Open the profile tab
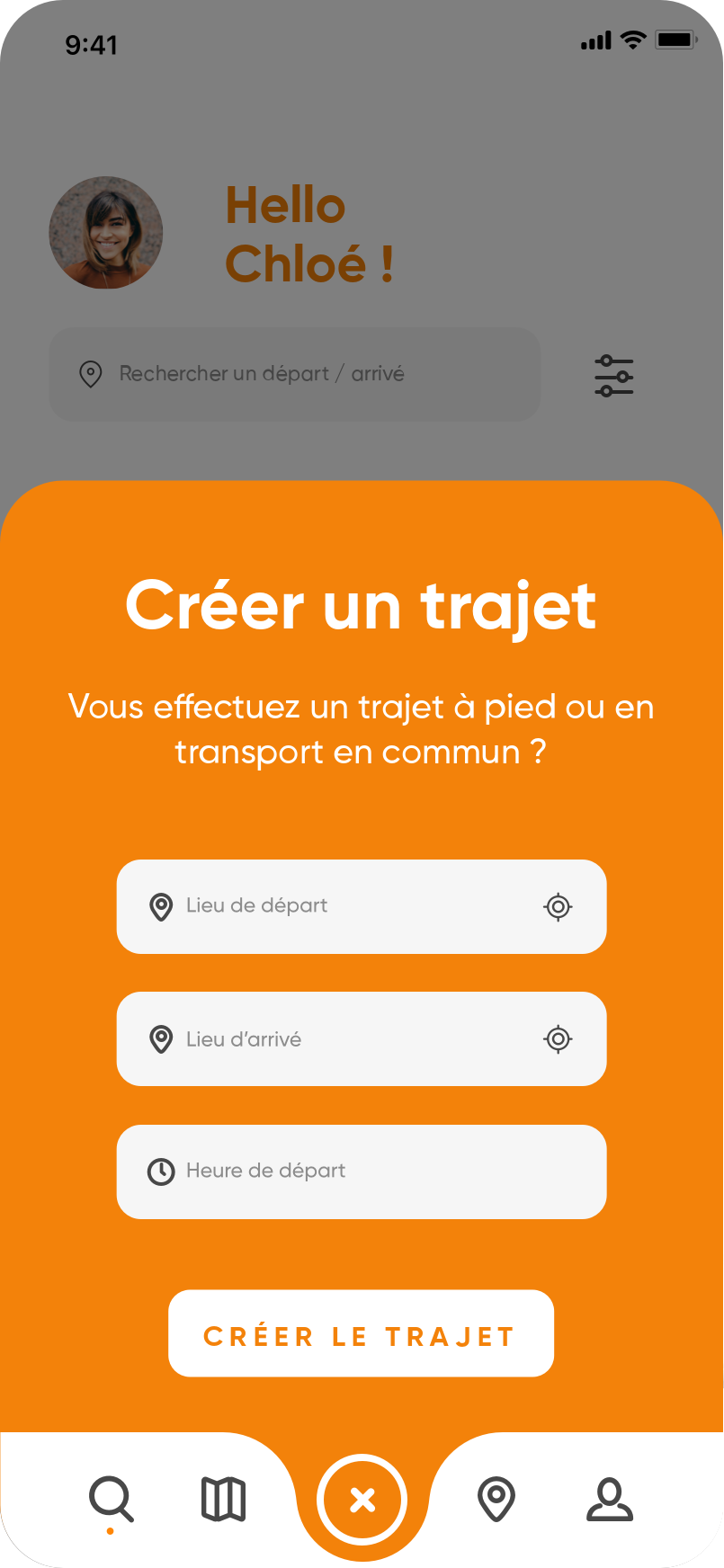This screenshot has height=1568, width=724. coord(610,1500)
